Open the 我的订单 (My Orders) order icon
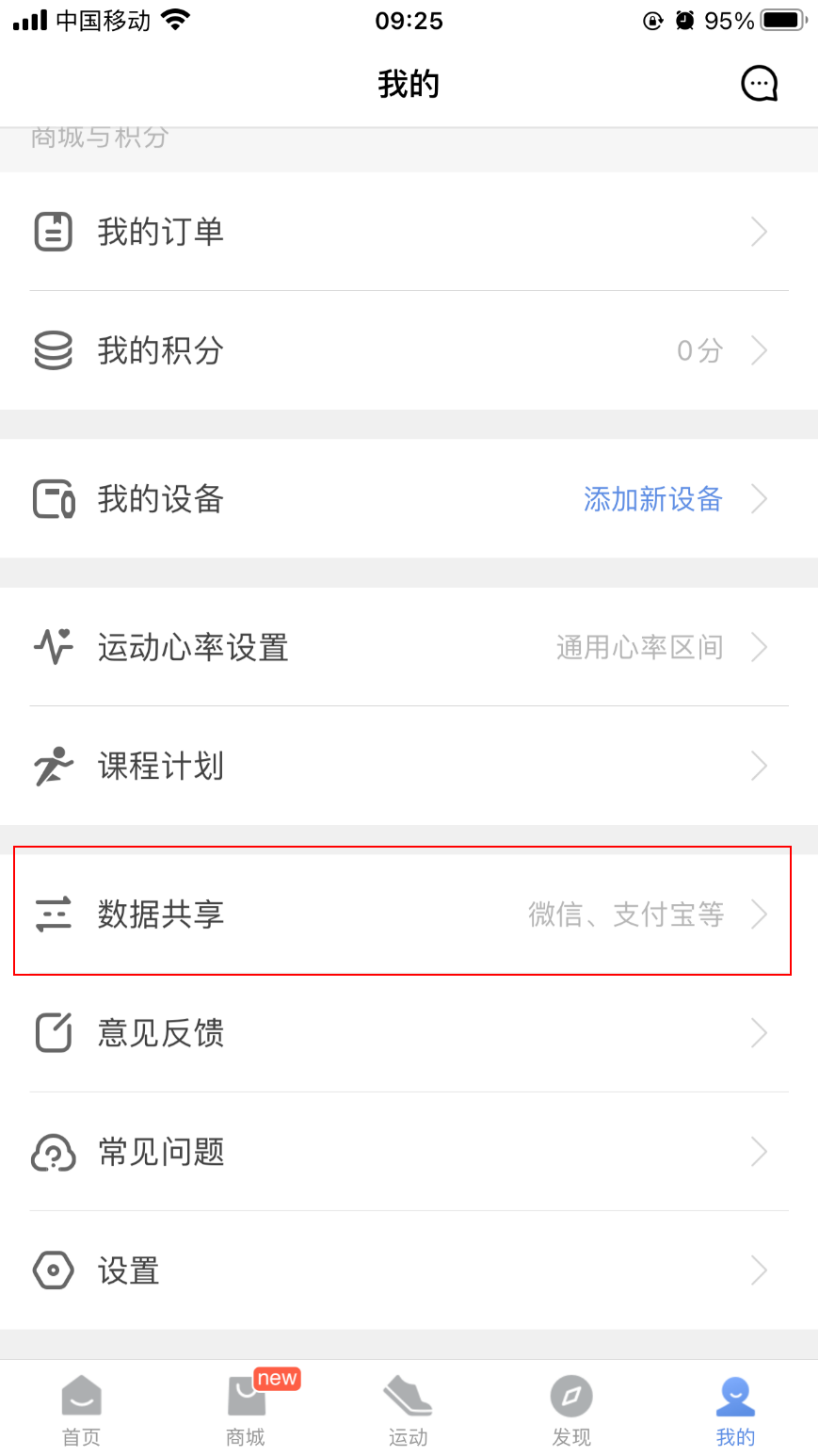 [x=54, y=232]
